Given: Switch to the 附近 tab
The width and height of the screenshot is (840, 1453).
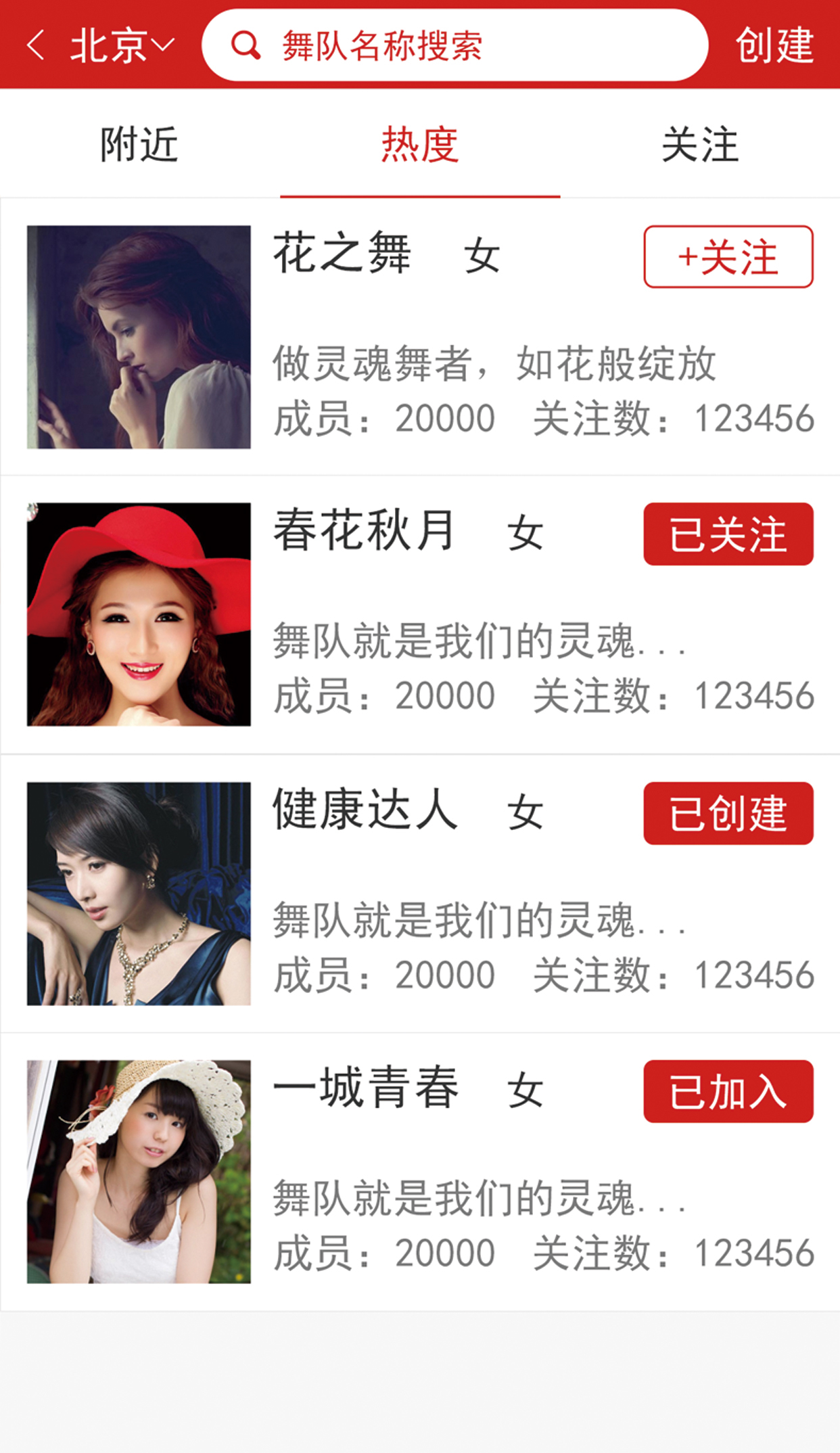Looking at the screenshot, I should point(140,144).
